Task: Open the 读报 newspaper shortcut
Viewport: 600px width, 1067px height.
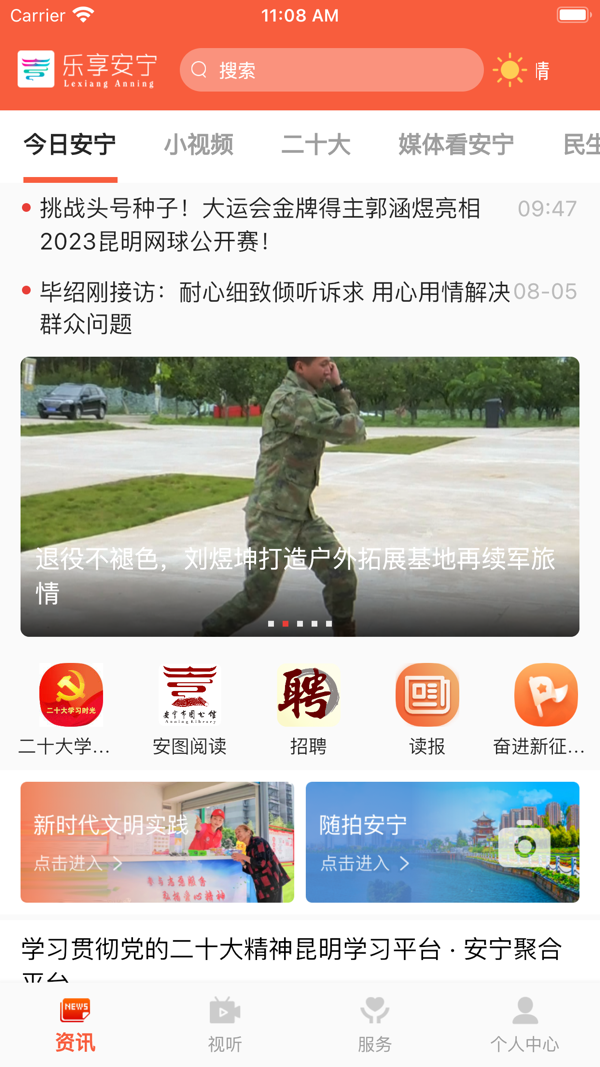Action: tap(427, 708)
